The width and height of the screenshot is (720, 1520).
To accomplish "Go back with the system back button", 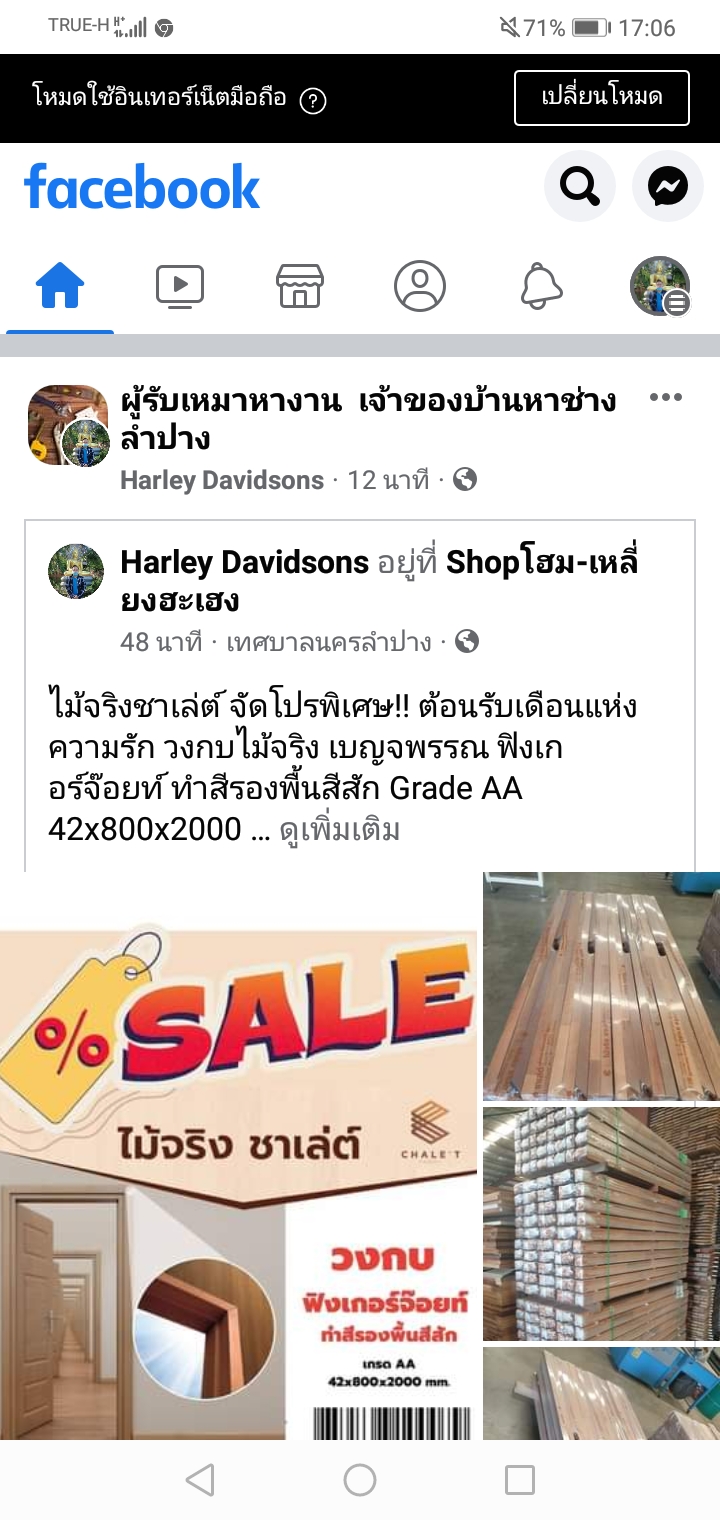I will (200, 1480).
